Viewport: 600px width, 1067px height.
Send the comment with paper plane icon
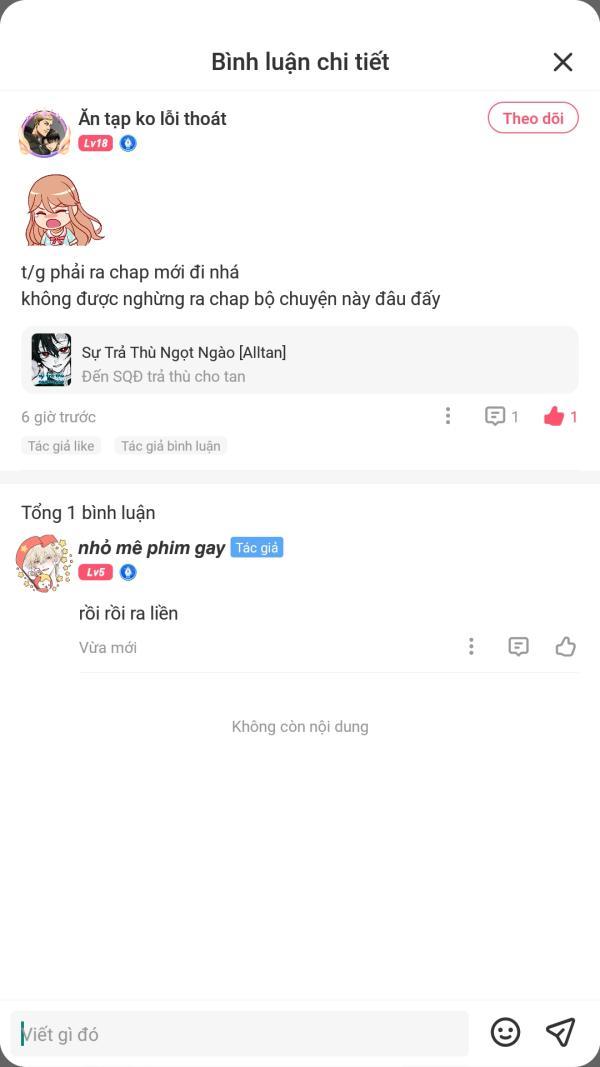561,1032
